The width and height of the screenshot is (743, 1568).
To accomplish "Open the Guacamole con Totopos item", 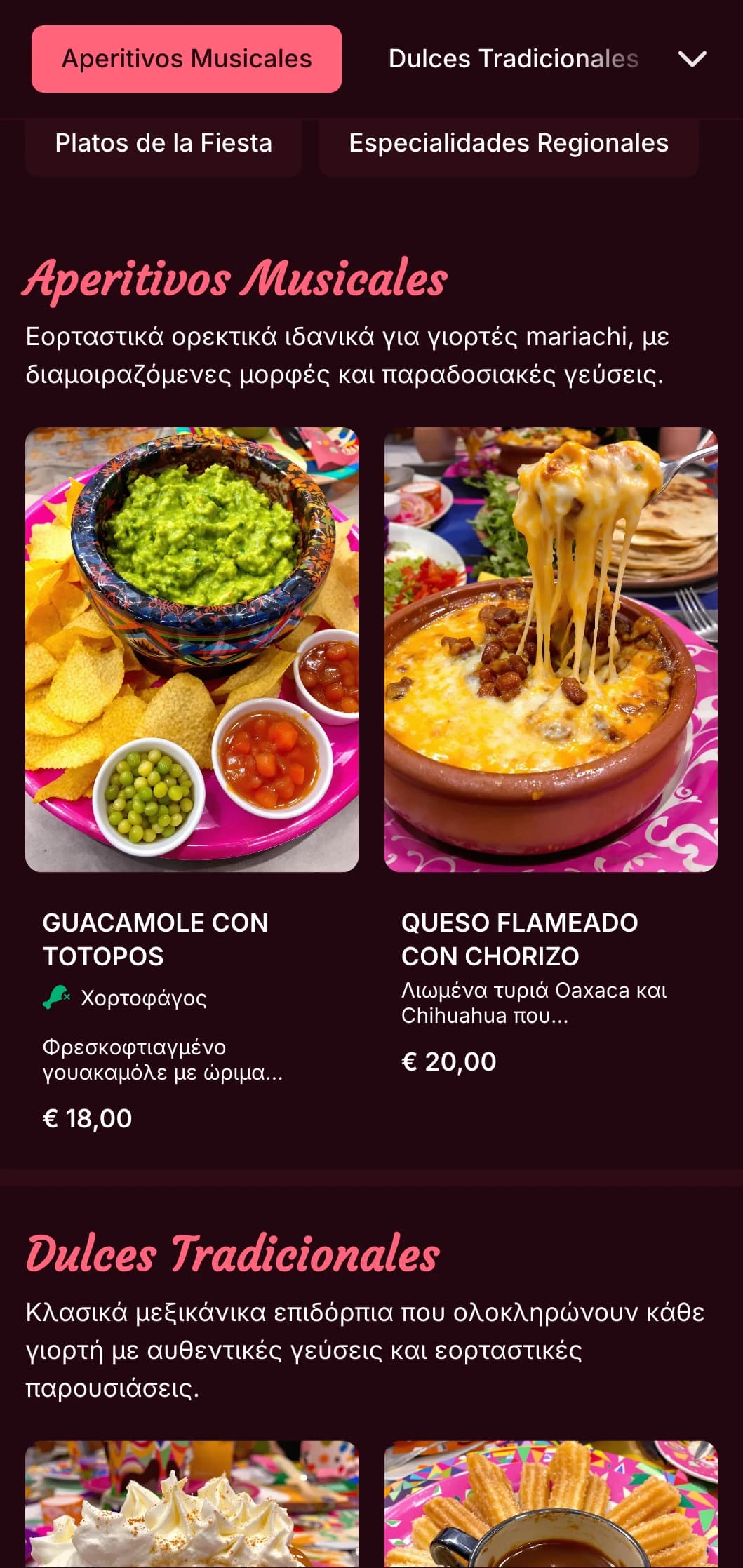I will click(x=192, y=650).
